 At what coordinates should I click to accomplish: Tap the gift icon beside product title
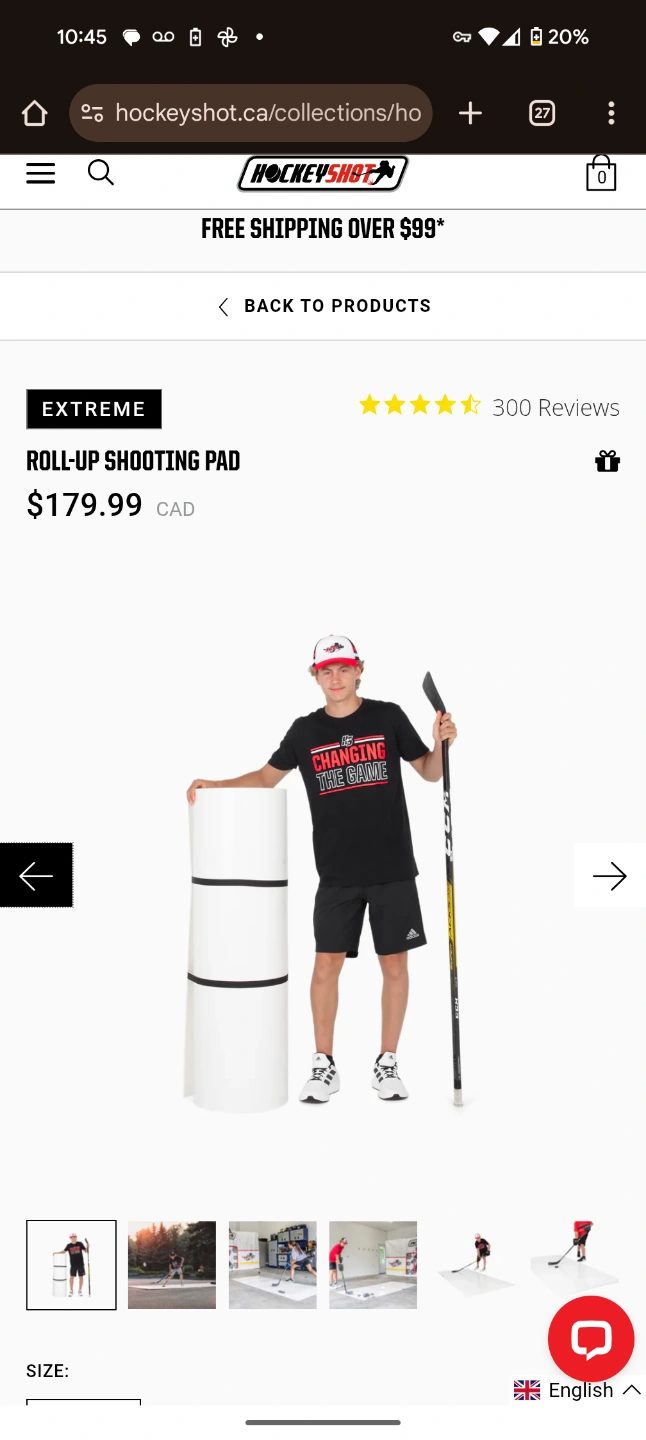(608, 461)
